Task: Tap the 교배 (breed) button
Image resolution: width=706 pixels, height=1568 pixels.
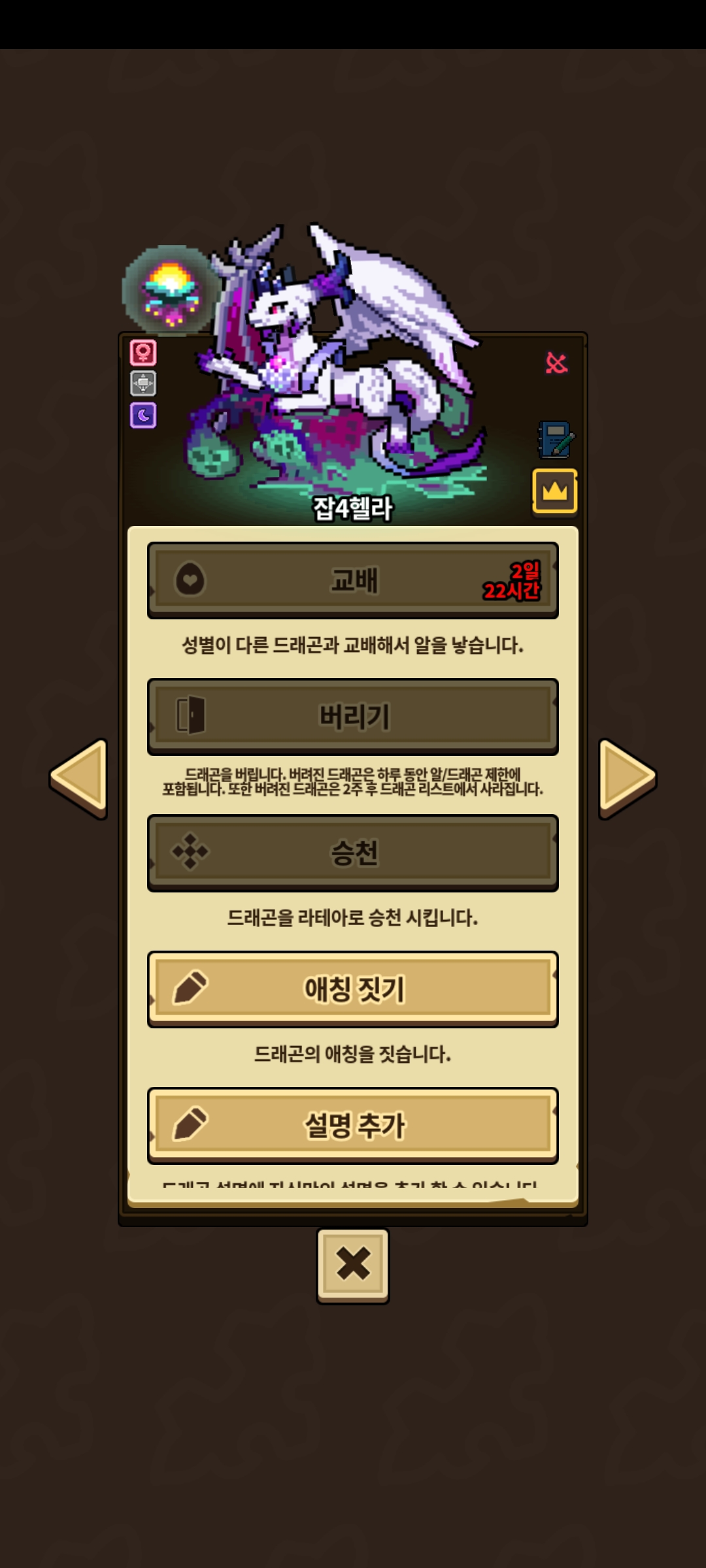Action: [x=353, y=580]
